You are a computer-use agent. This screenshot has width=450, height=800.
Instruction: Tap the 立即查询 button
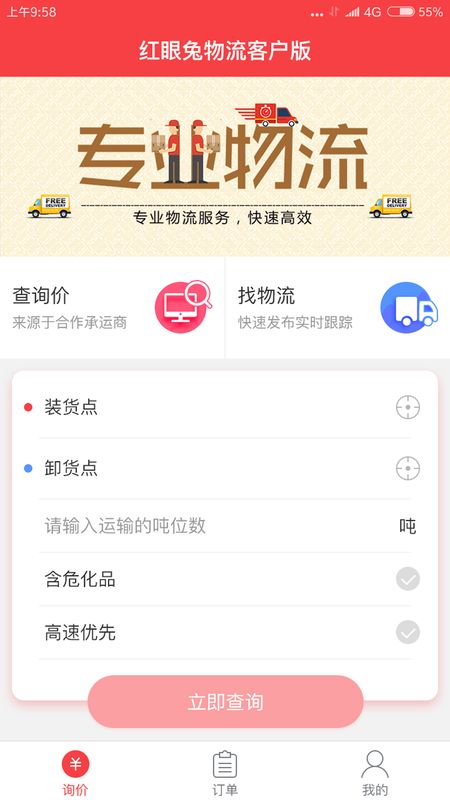coord(225,702)
